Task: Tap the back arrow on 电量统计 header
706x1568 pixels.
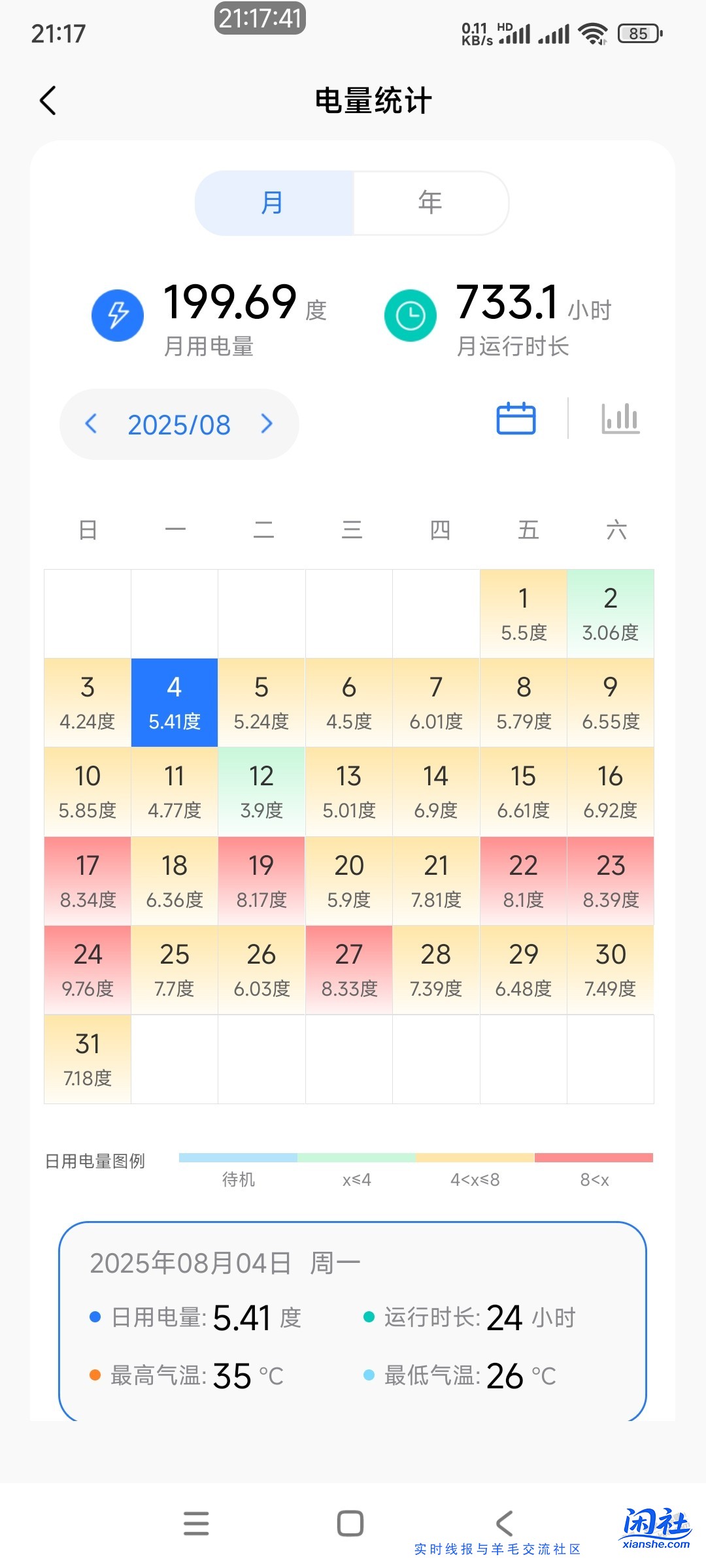Action: pos(47,101)
